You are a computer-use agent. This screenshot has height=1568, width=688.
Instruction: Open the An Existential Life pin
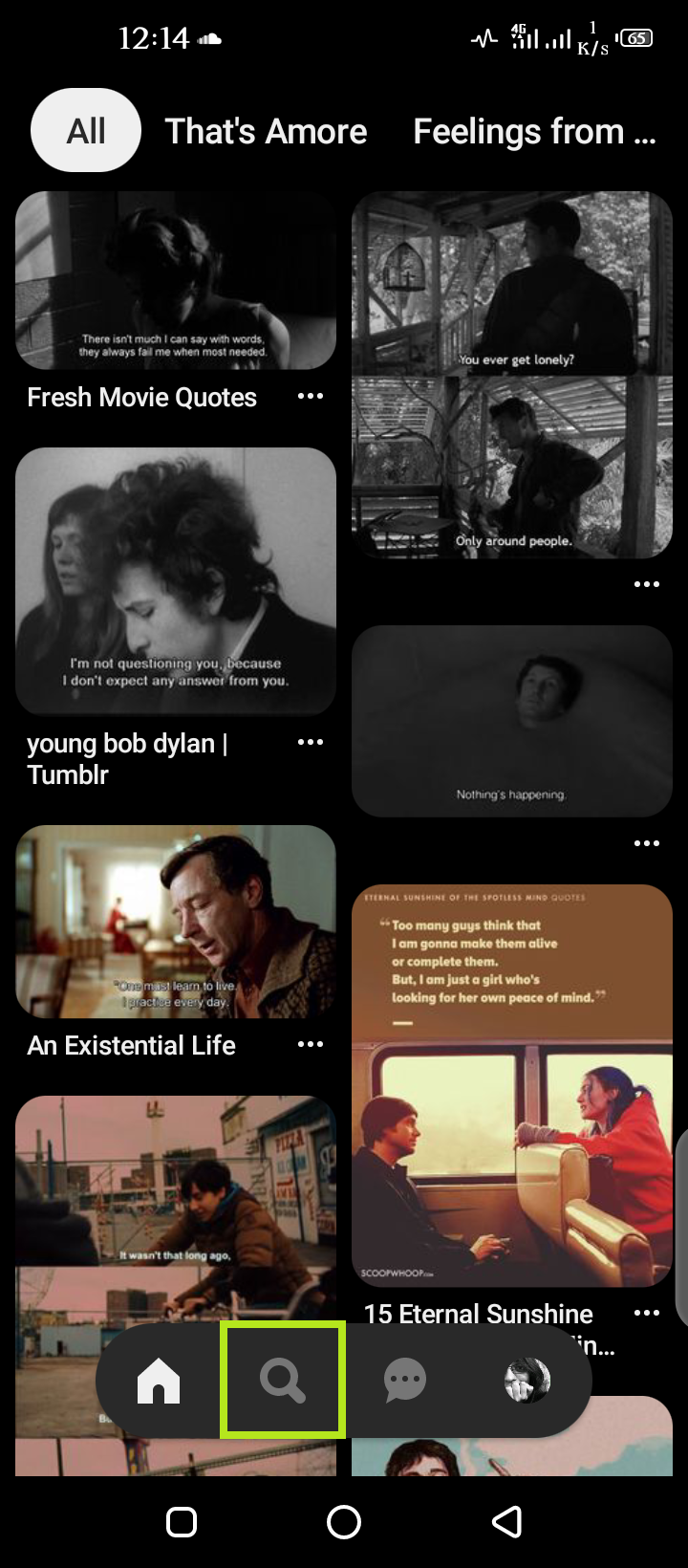tap(176, 922)
